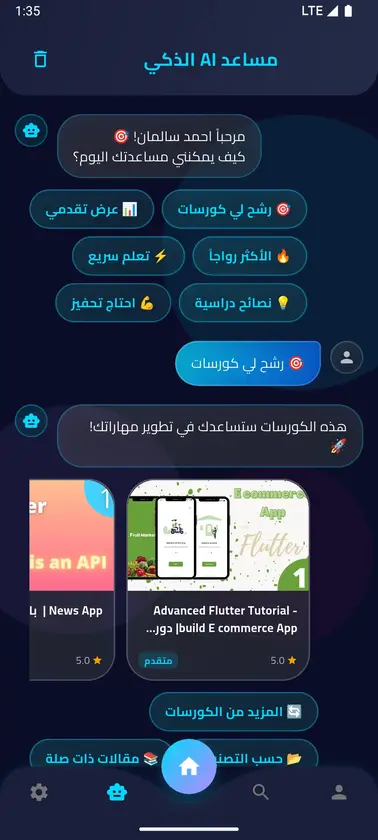Viewport: 378px width, 840px height.
Task: Clear the chat with the trash icon
Action: tap(40, 59)
